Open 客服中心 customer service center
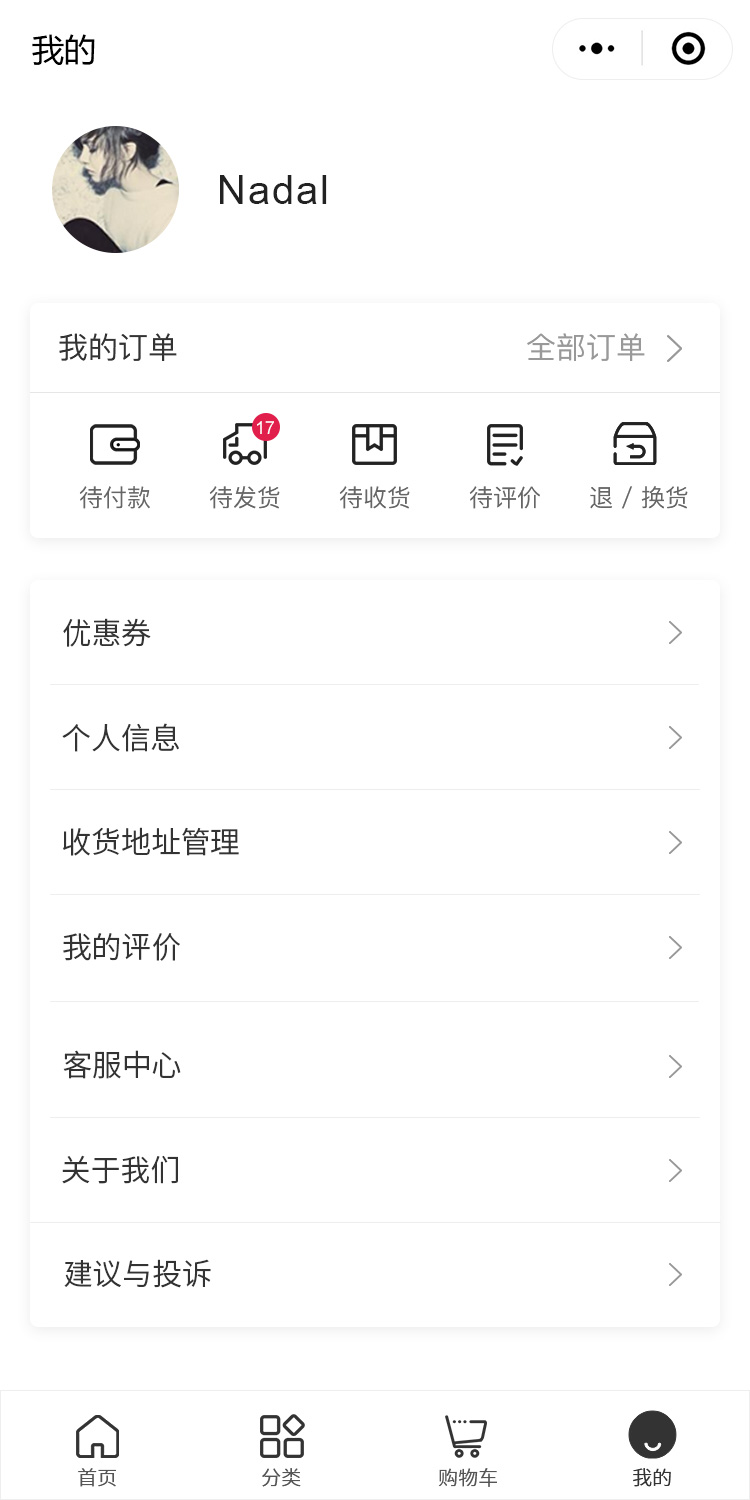The width and height of the screenshot is (750, 1500). coord(375,1066)
